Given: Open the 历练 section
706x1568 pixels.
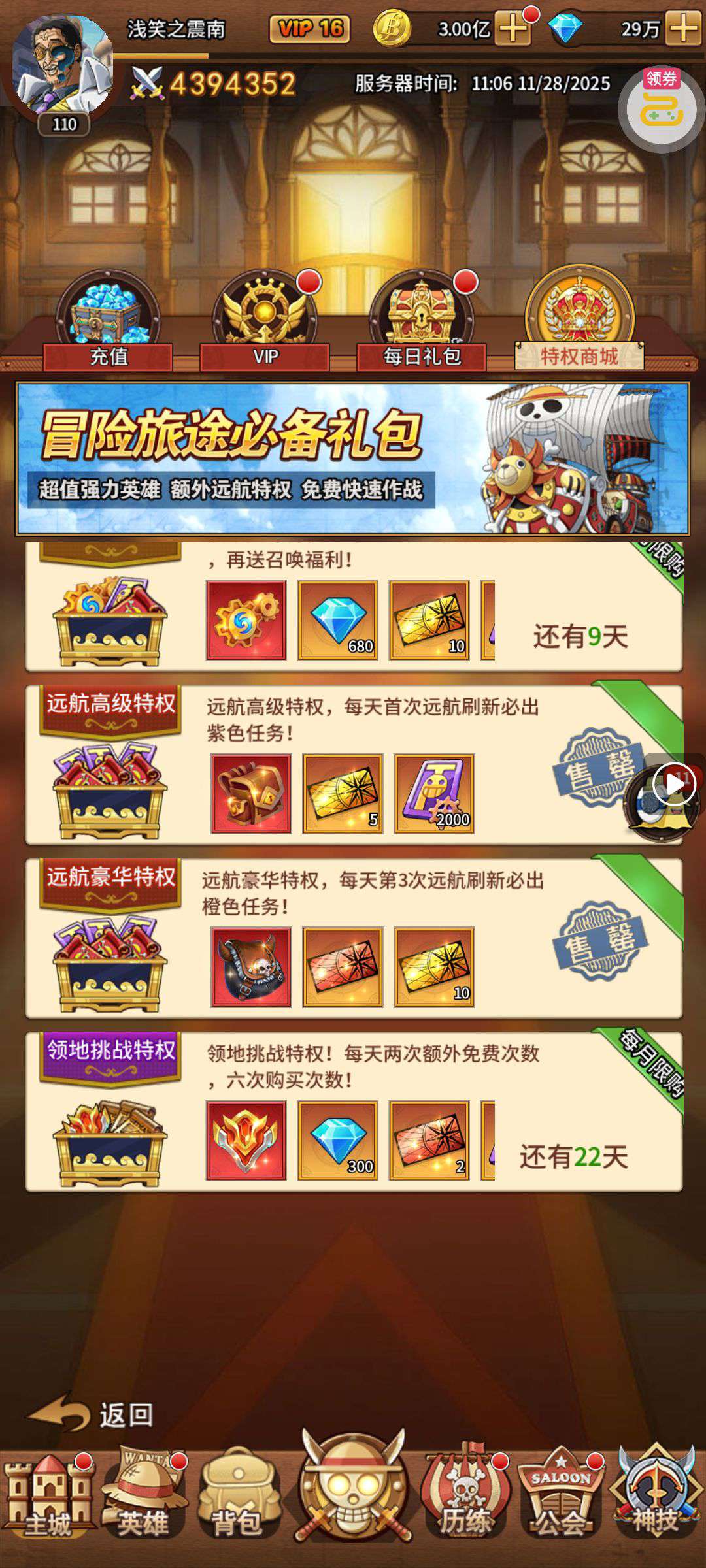Looking at the screenshot, I should click(x=464, y=1503).
